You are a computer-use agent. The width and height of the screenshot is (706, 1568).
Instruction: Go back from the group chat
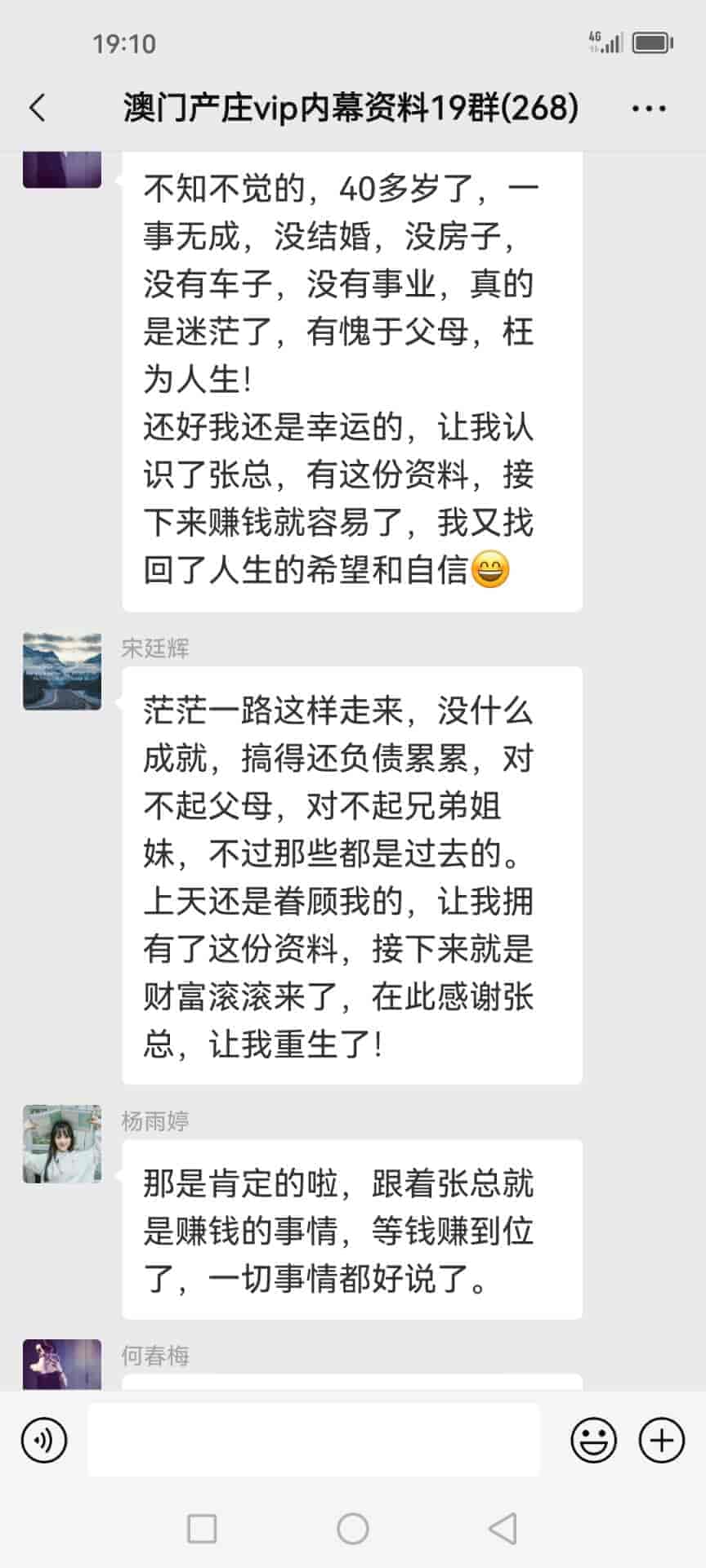[x=38, y=108]
